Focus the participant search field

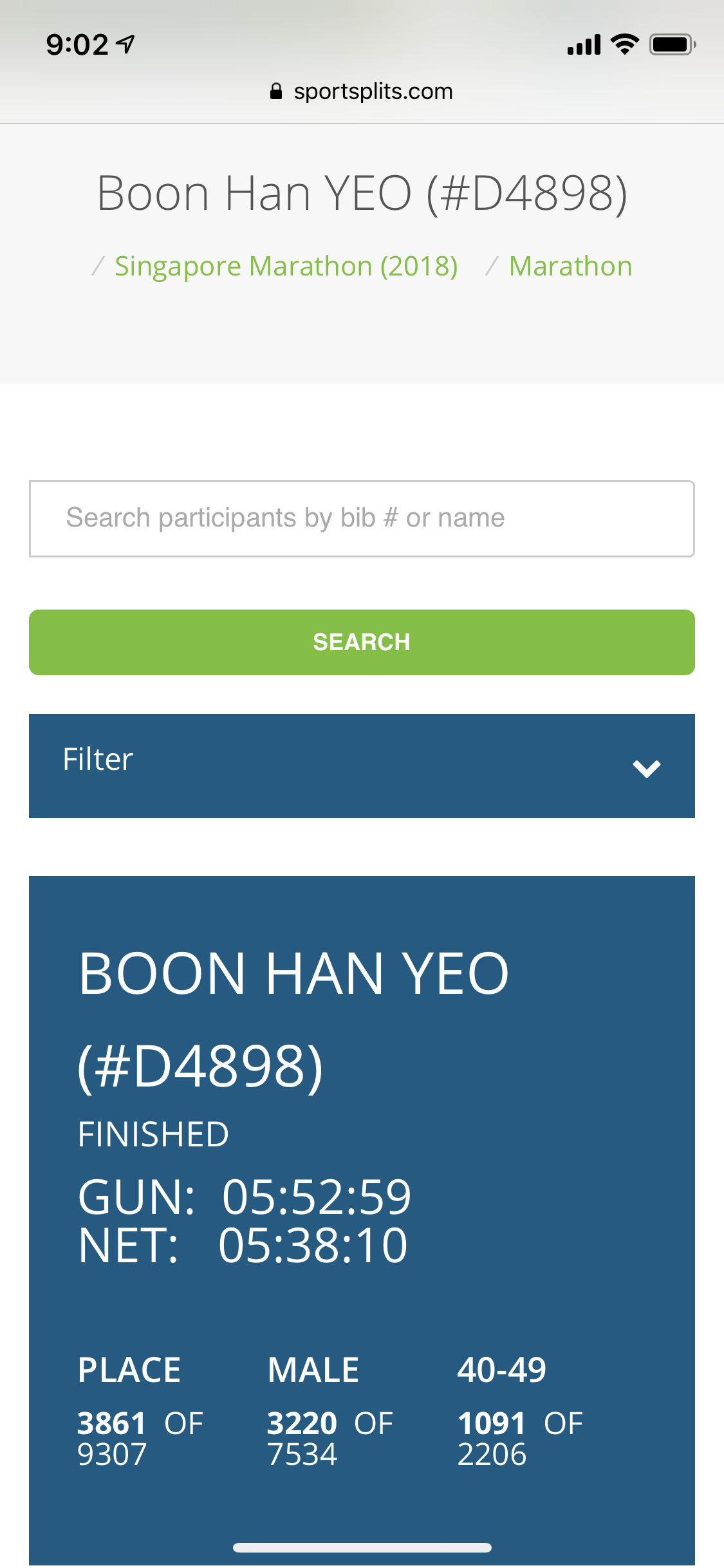[x=362, y=519]
